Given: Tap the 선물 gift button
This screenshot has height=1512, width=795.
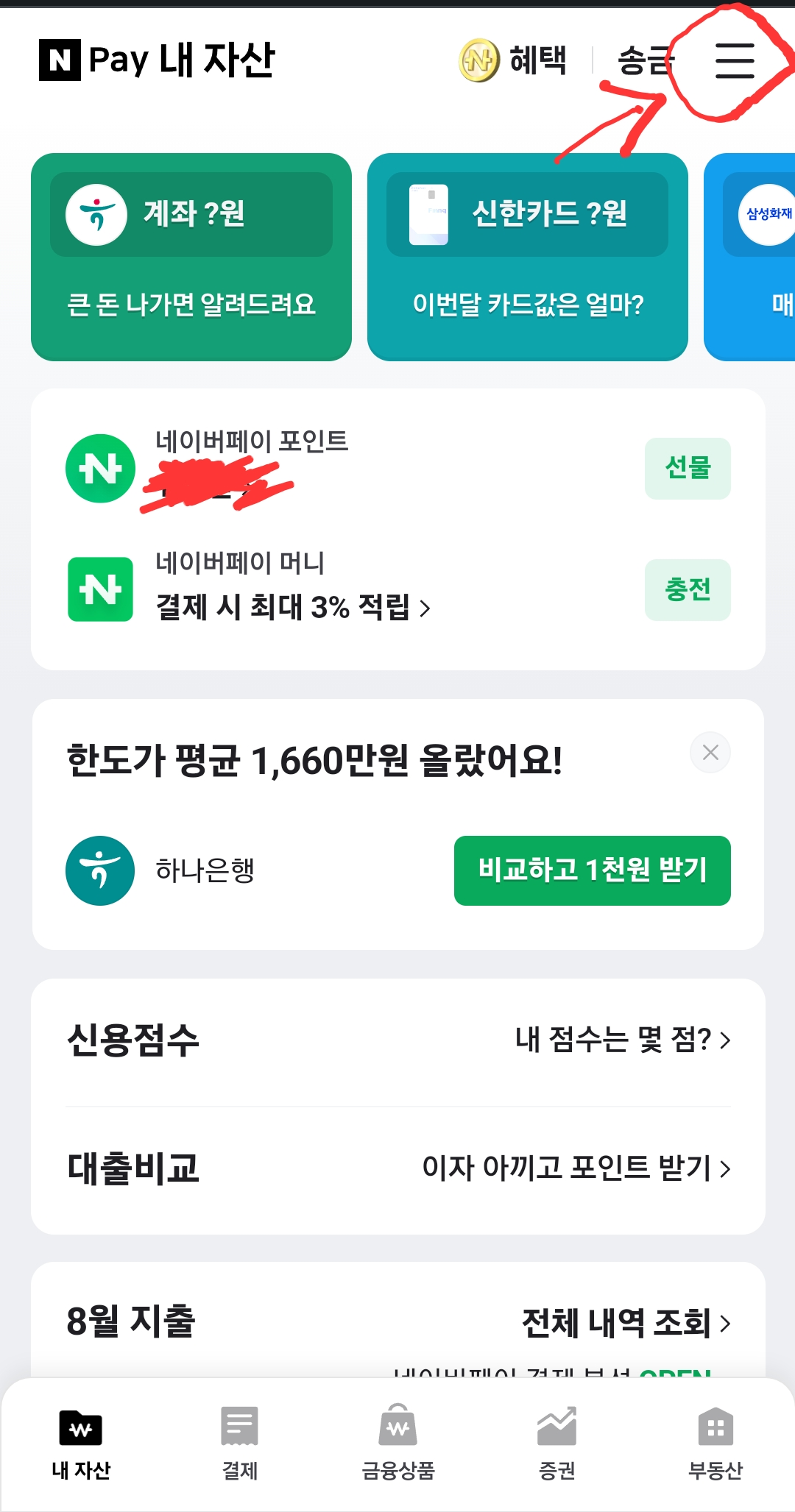Looking at the screenshot, I should pyautogui.click(x=688, y=469).
